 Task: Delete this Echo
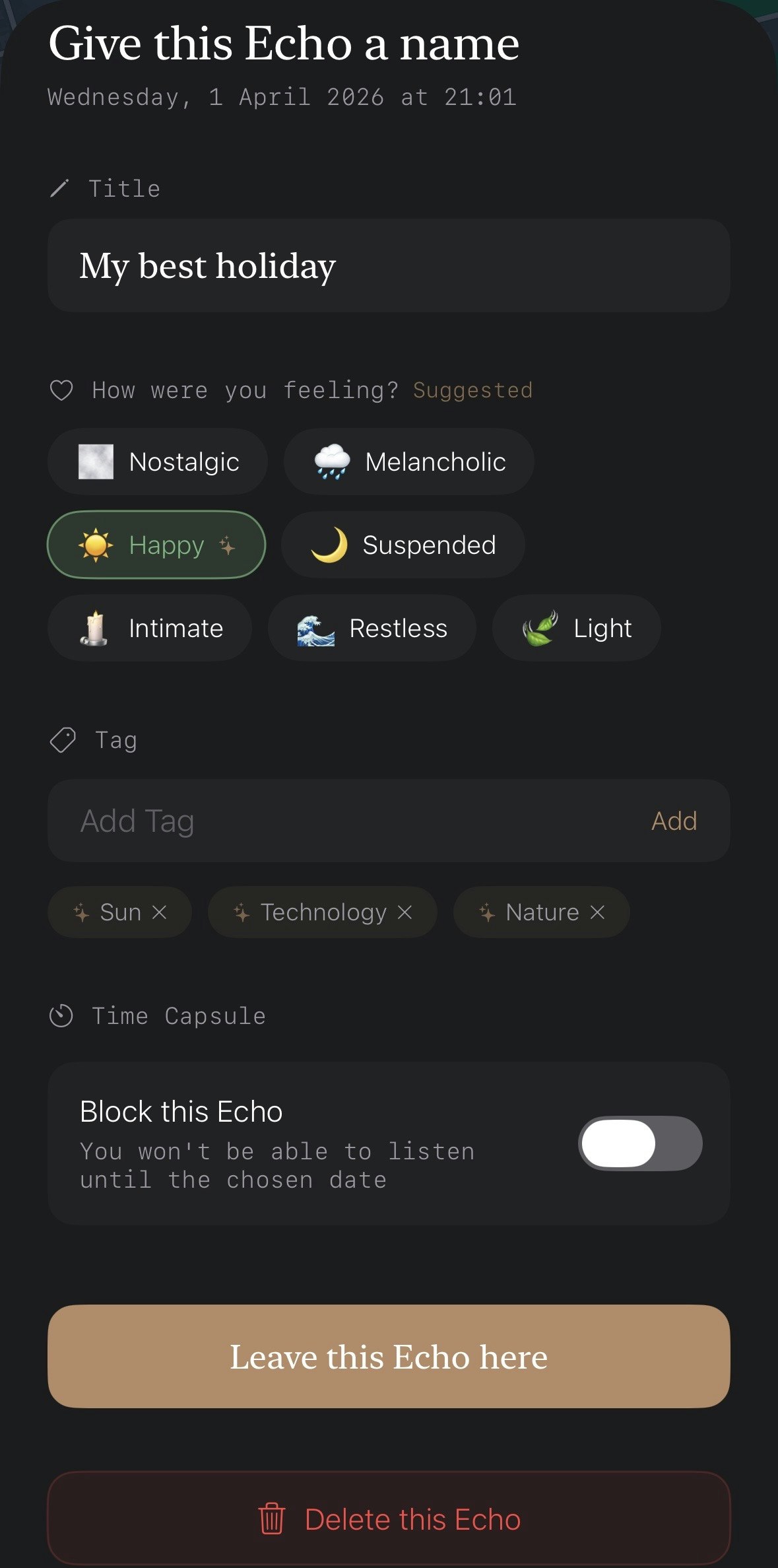(389, 1518)
